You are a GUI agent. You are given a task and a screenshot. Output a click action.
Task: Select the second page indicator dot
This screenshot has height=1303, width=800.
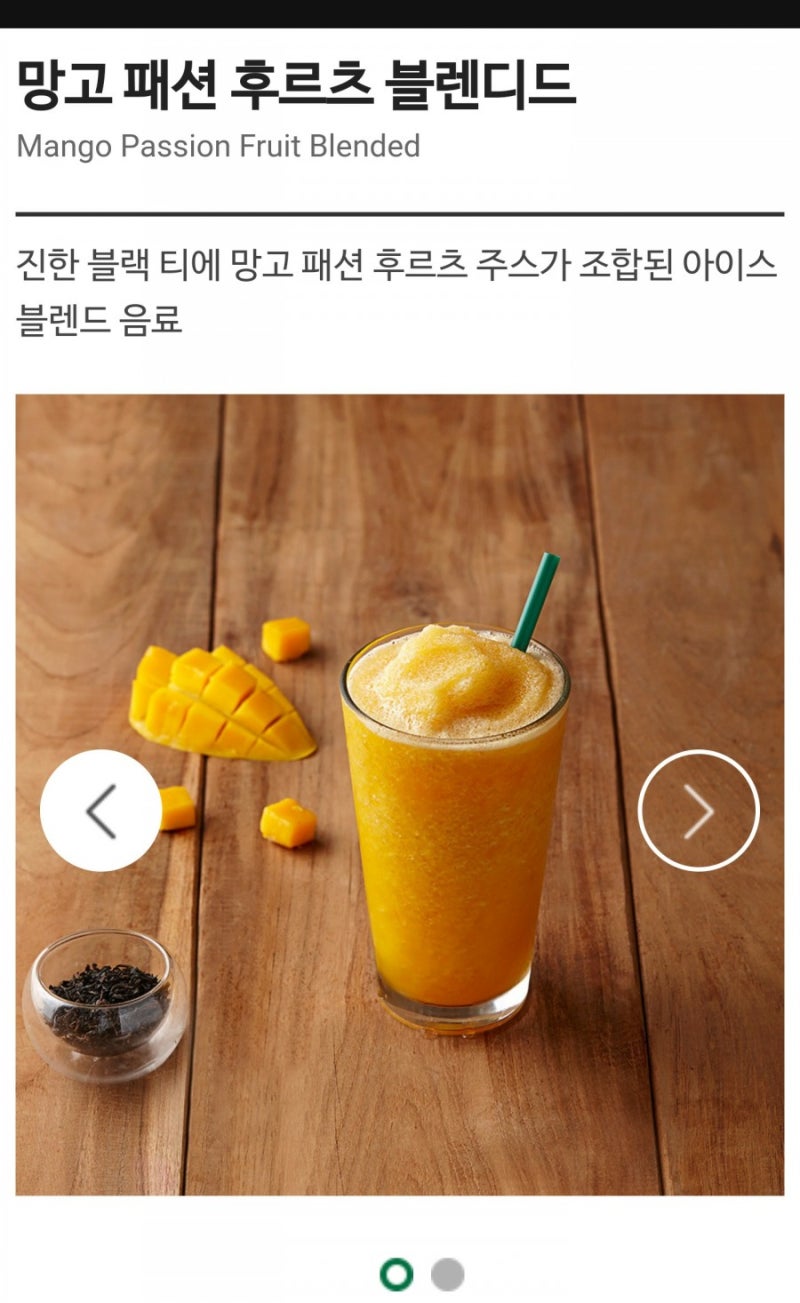coord(447,1274)
